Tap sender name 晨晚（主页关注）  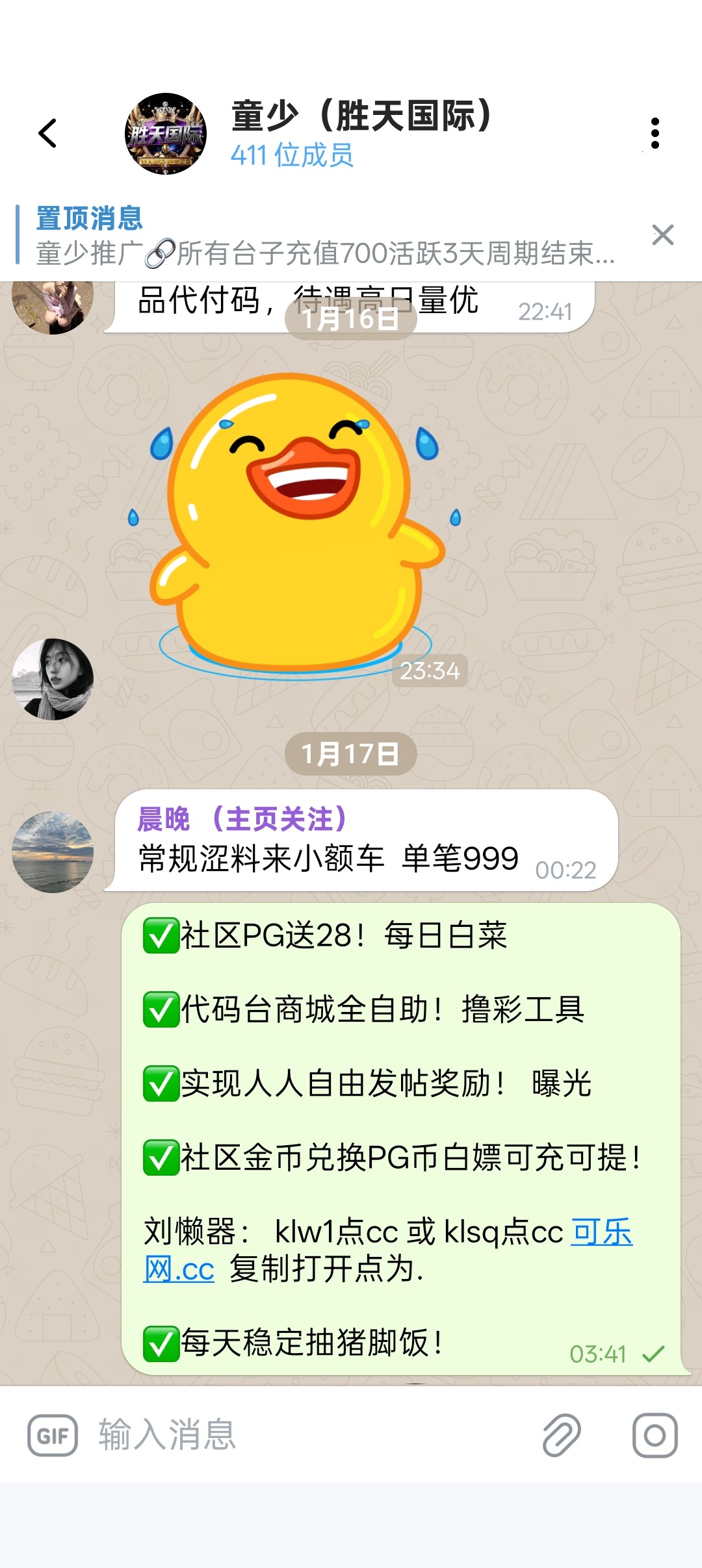coord(240,820)
